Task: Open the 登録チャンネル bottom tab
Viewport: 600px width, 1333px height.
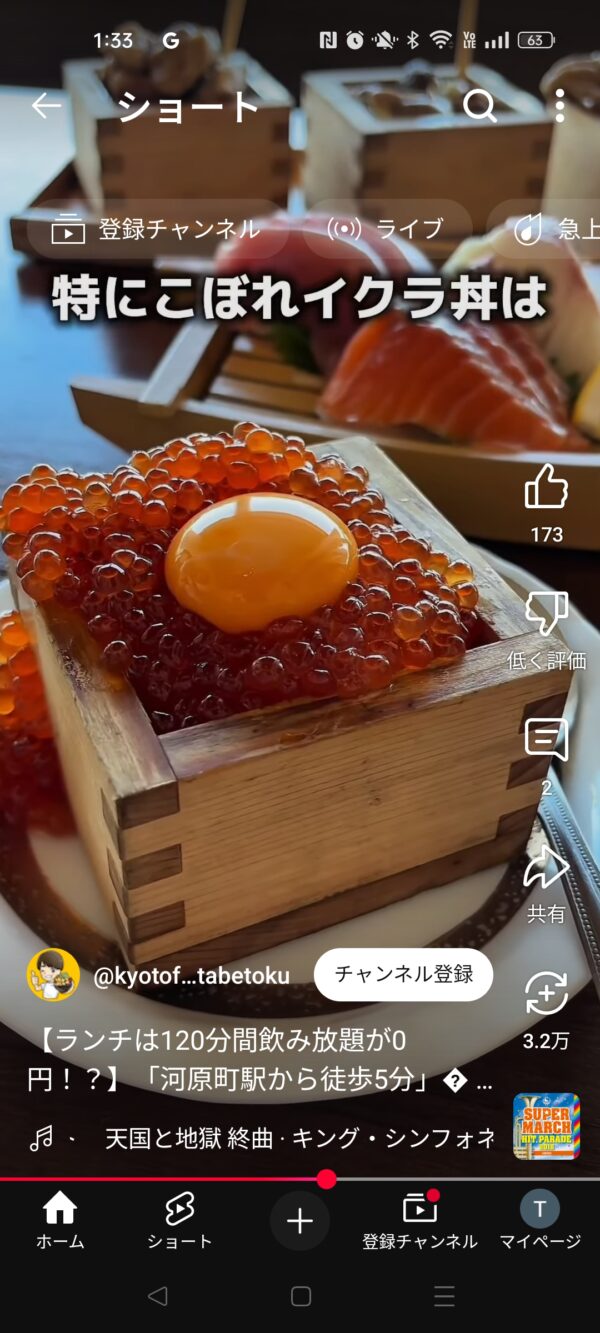Action: click(x=420, y=1221)
